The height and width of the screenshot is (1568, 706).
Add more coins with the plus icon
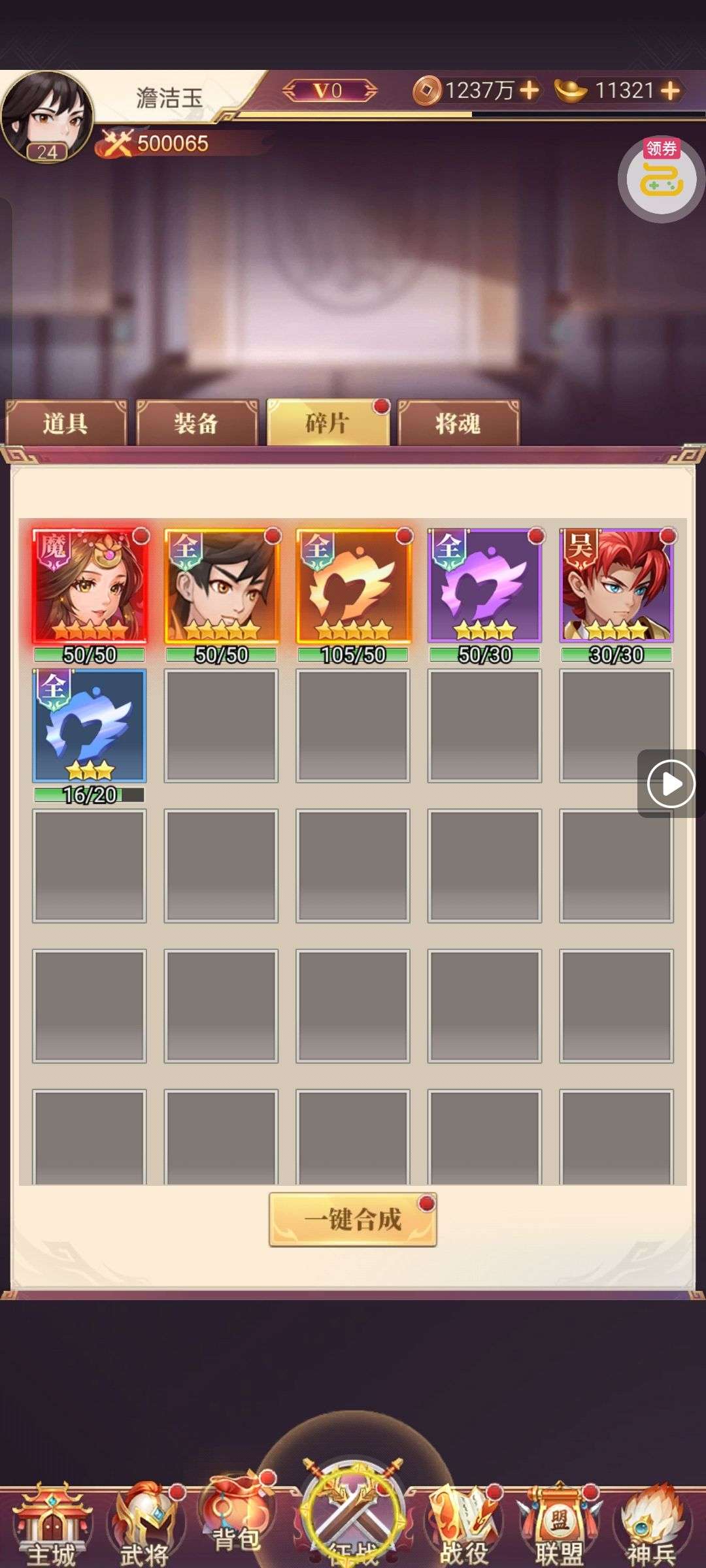[529, 90]
